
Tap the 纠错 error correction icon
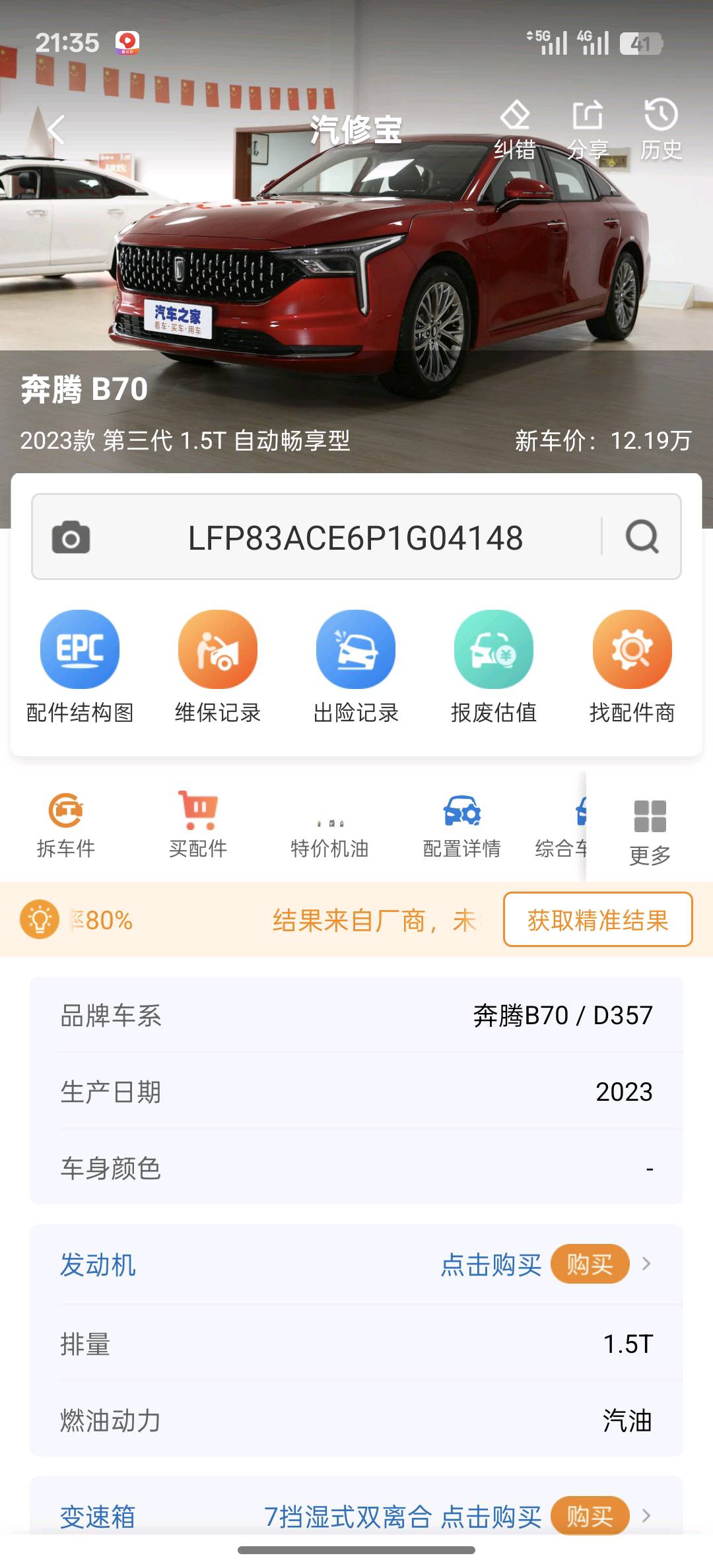[x=515, y=129]
